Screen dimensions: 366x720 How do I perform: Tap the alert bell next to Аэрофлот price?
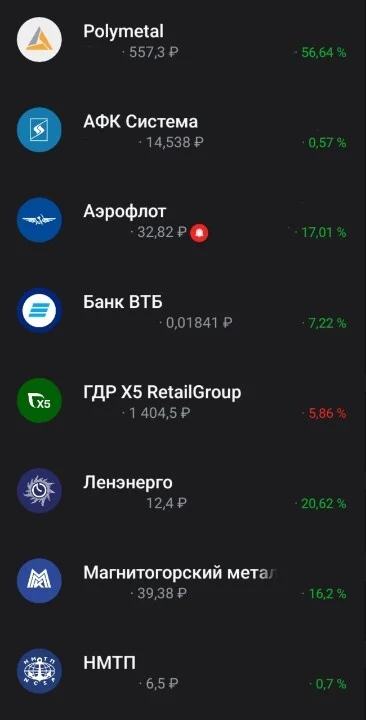(x=199, y=233)
